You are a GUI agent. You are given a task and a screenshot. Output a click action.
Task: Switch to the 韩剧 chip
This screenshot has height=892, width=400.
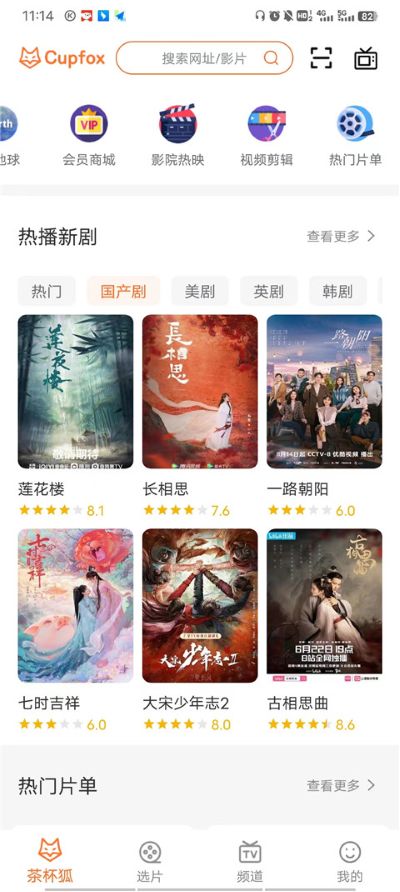coord(337,292)
